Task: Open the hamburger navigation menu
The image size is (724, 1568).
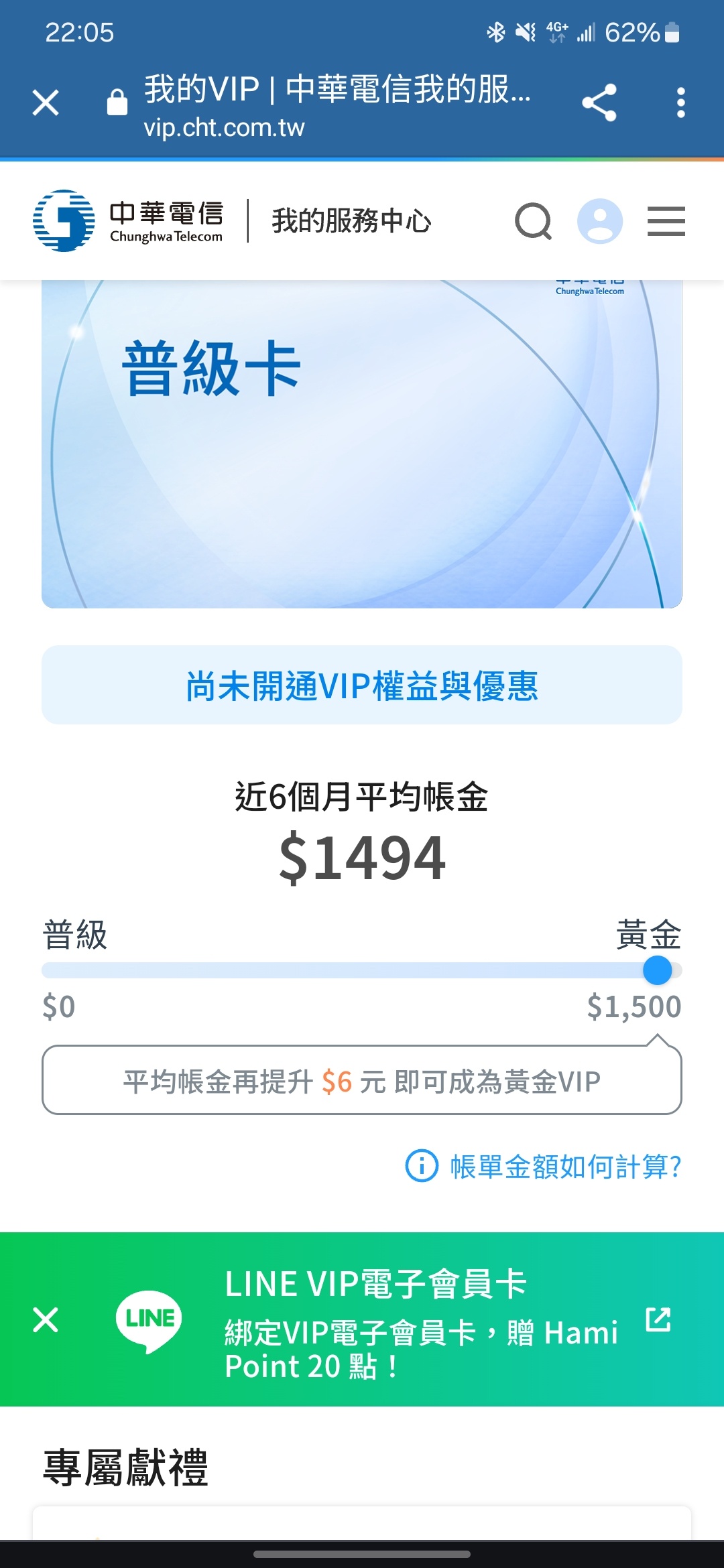Action: pos(666,221)
